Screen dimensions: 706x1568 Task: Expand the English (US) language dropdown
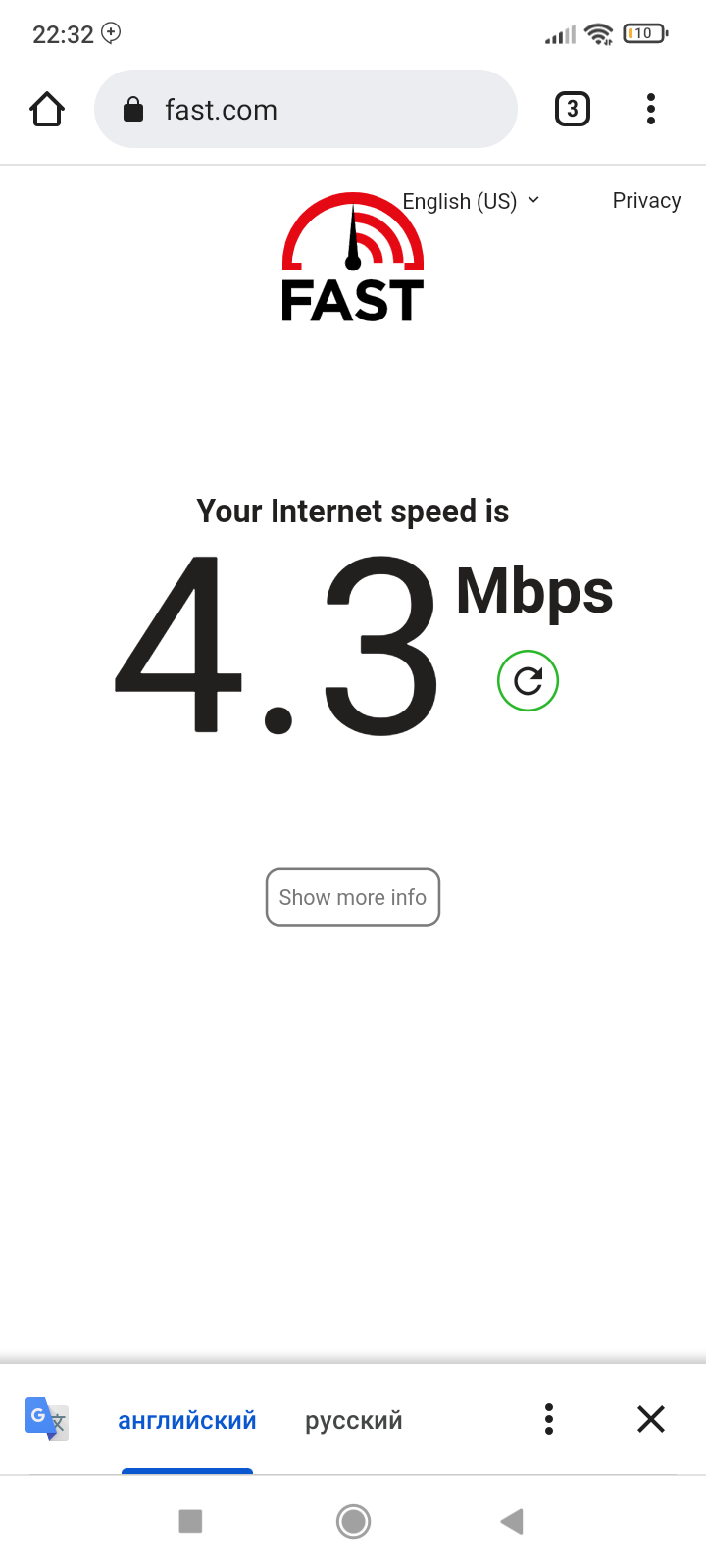pos(471,201)
